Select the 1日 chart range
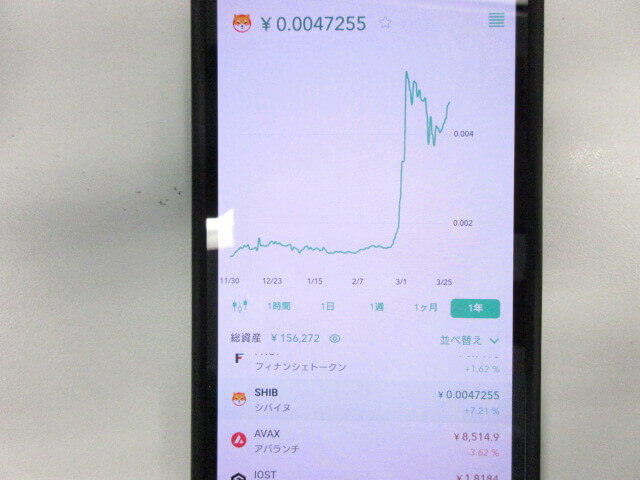640x480 pixels. (x=327, y=307)
